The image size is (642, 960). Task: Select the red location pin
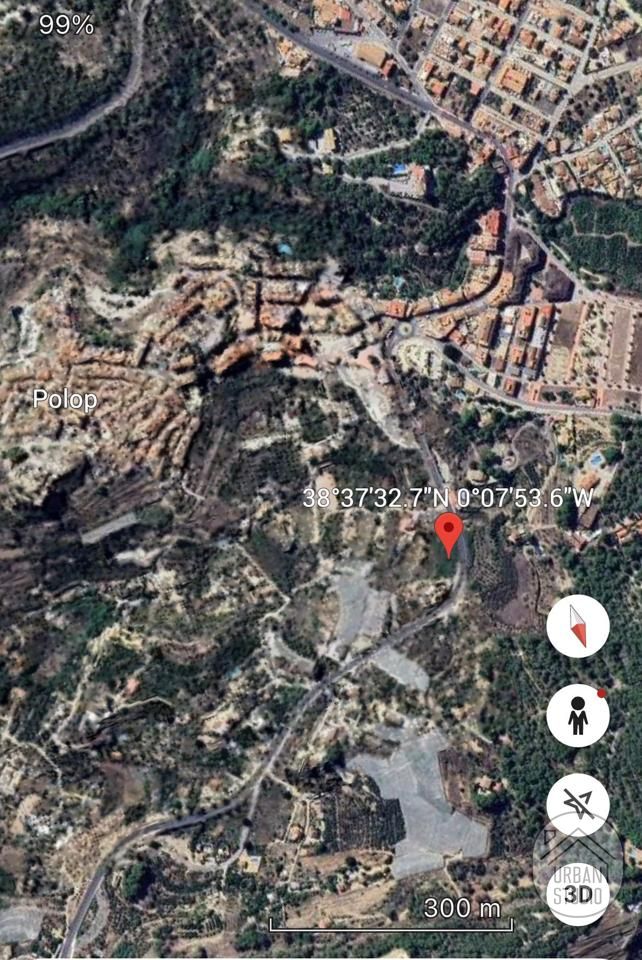[x=450, y=534]
